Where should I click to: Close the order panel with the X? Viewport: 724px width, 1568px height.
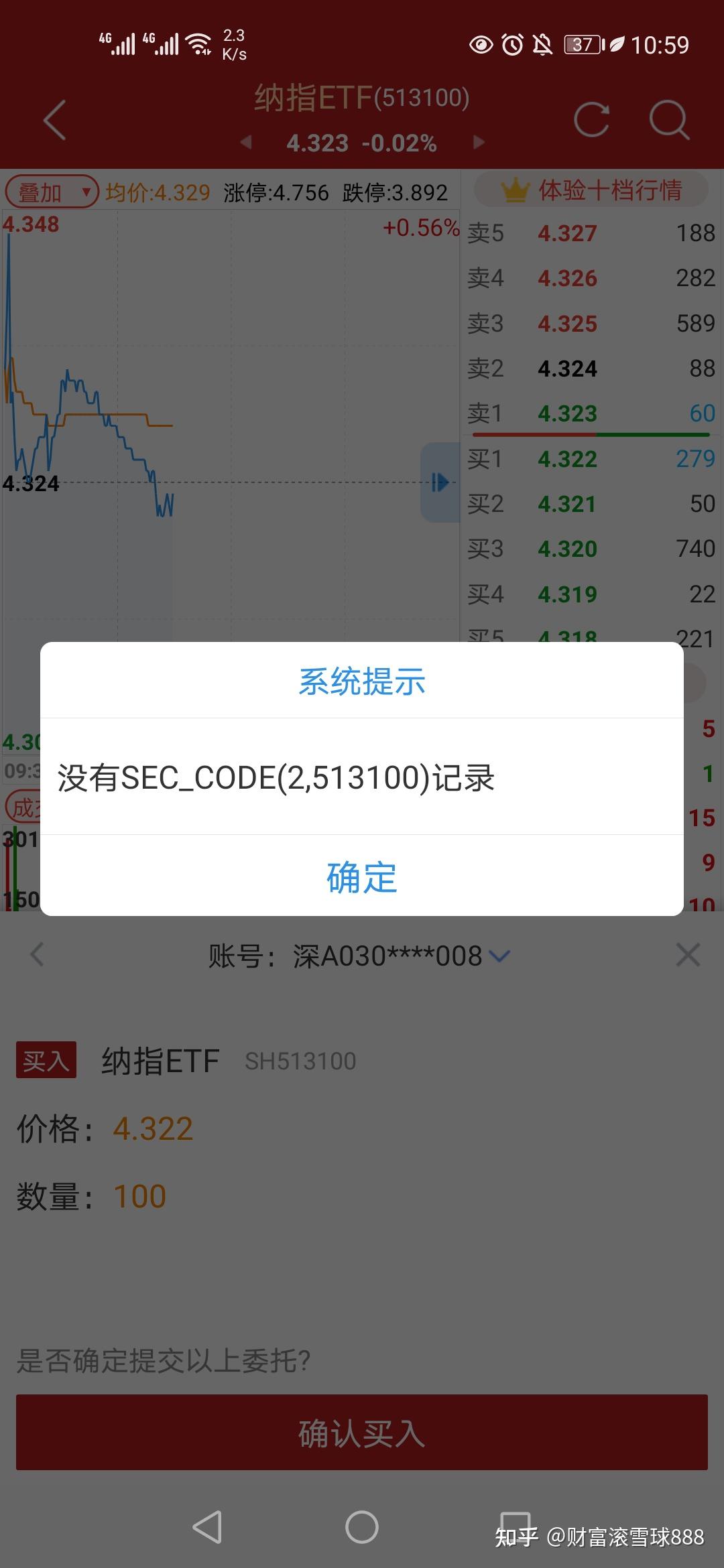(x=688, y=954)
